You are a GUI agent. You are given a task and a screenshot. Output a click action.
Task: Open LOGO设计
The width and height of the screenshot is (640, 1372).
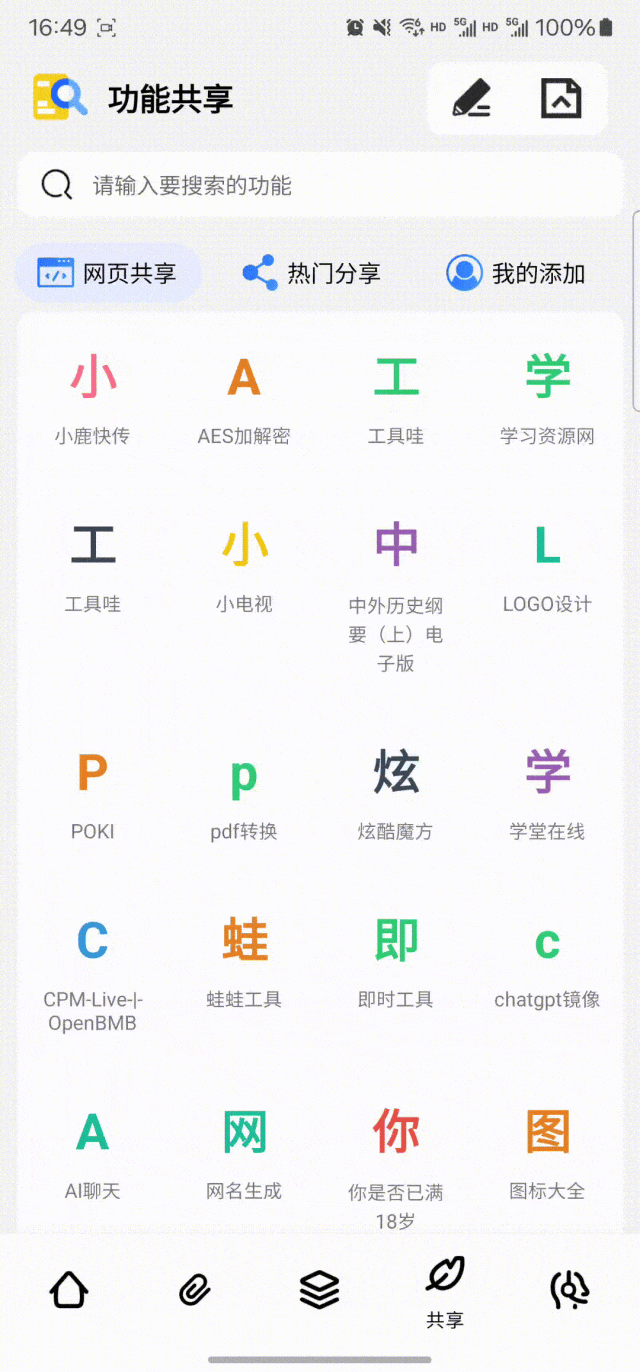547,566
